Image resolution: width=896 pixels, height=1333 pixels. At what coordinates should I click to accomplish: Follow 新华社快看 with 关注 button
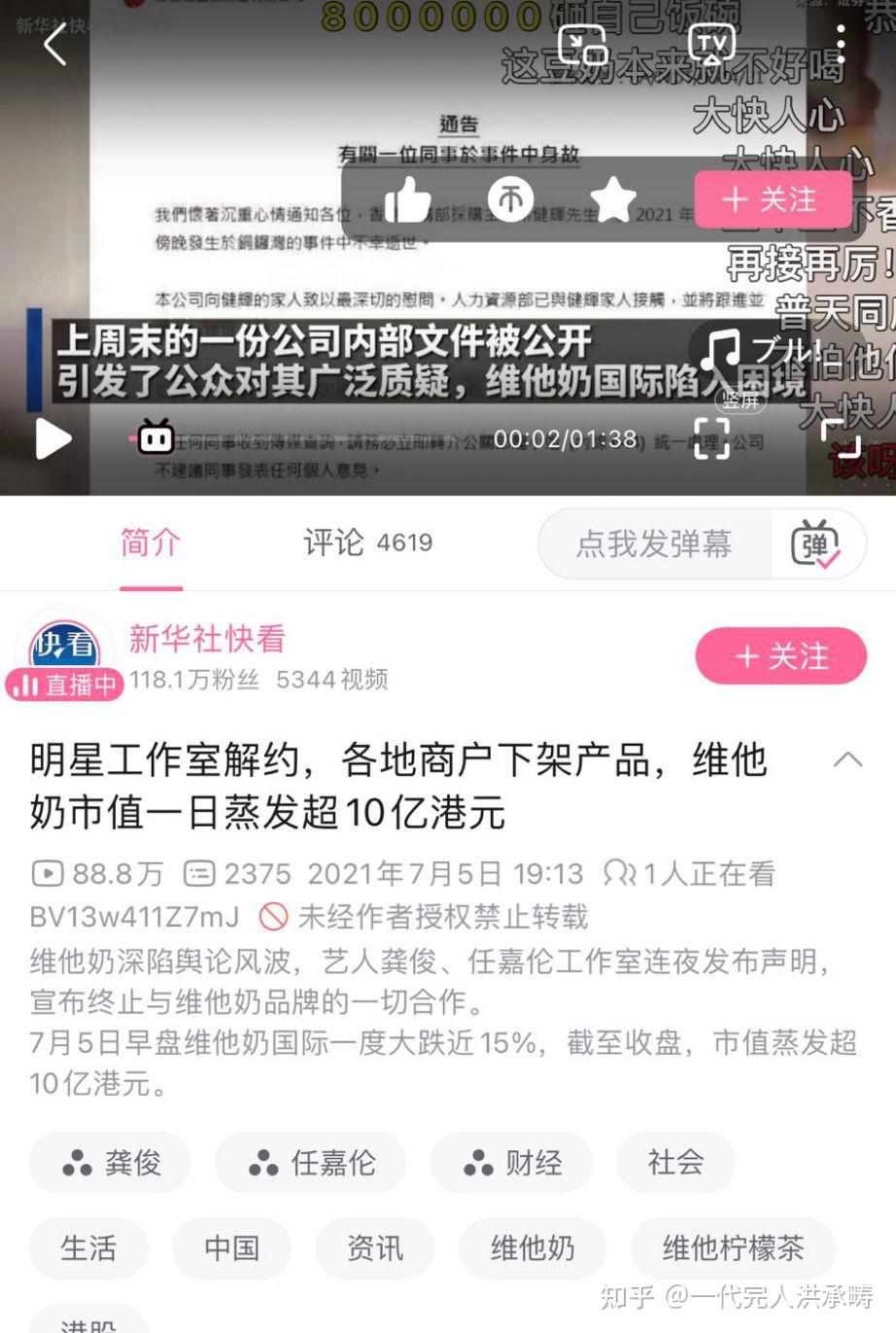pyautogui.click(x=780, y=656)
